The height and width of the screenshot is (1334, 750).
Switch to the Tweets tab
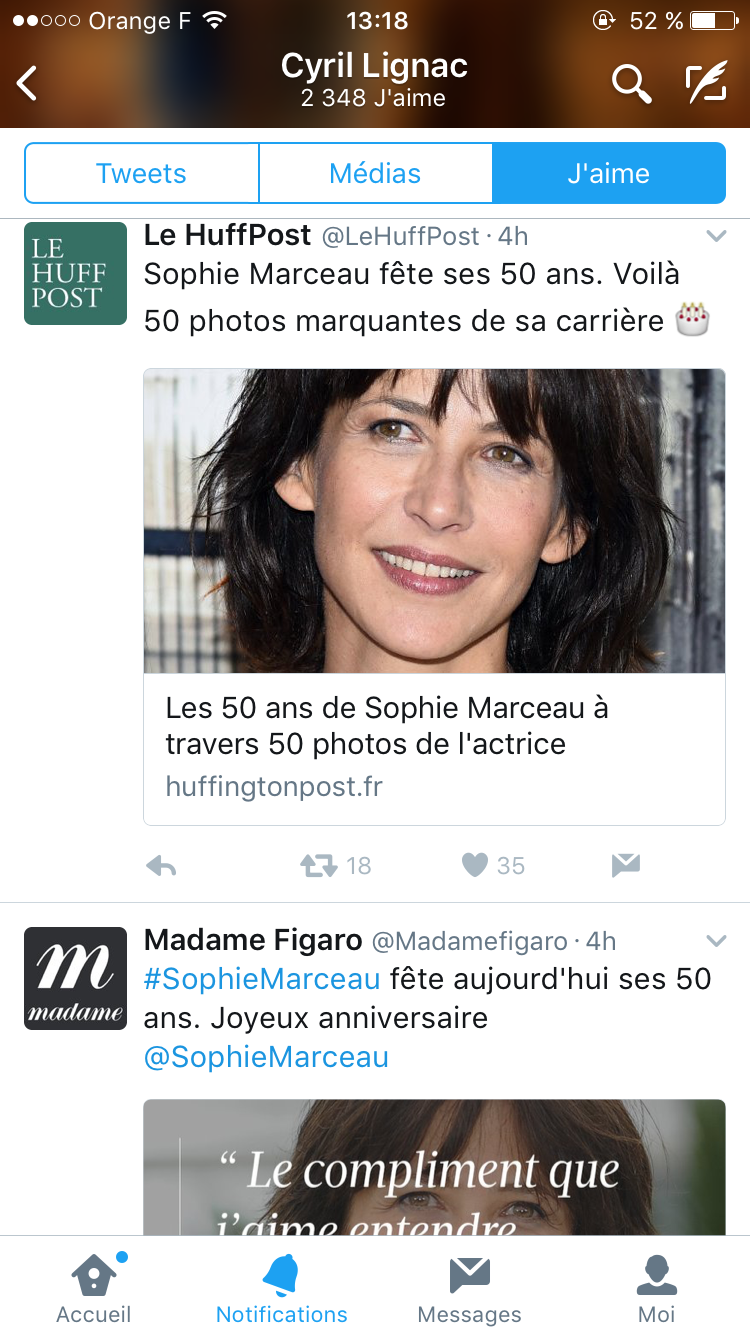[141, 173]
